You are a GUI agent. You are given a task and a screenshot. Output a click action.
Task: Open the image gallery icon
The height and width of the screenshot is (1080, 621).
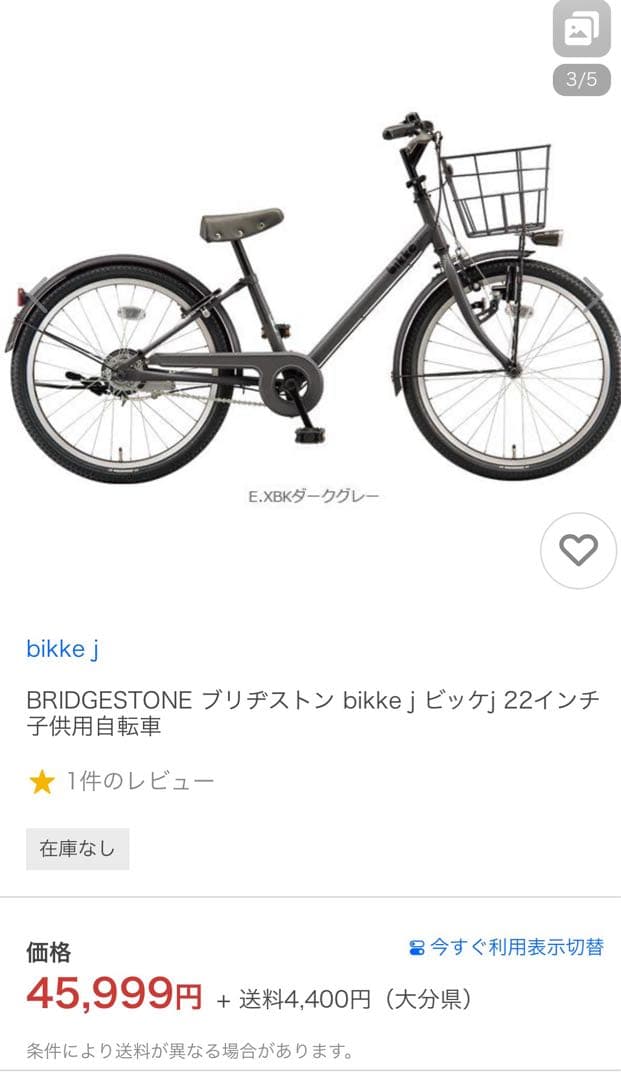pos(581,31)
